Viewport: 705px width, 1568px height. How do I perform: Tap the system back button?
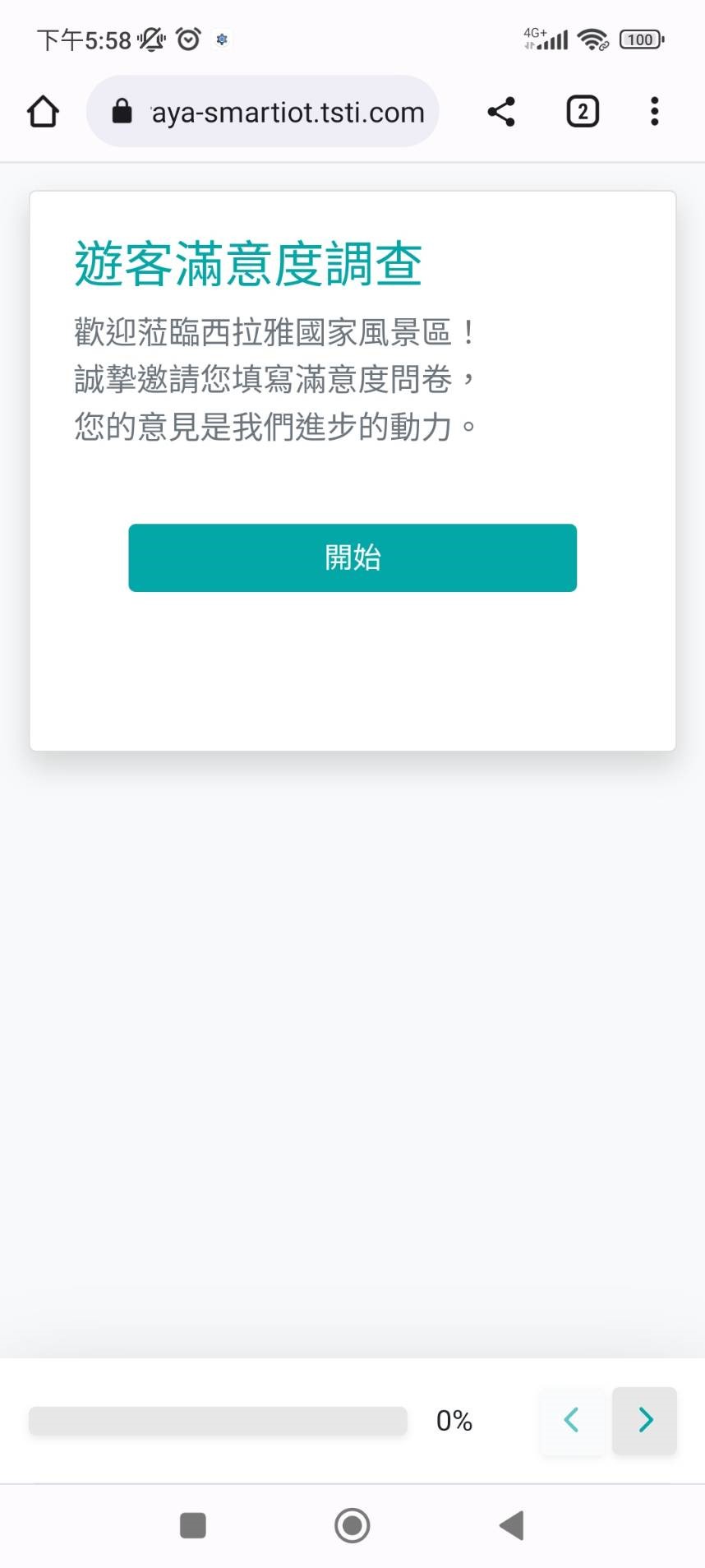pyautogui.click(x=511, y=1525)
